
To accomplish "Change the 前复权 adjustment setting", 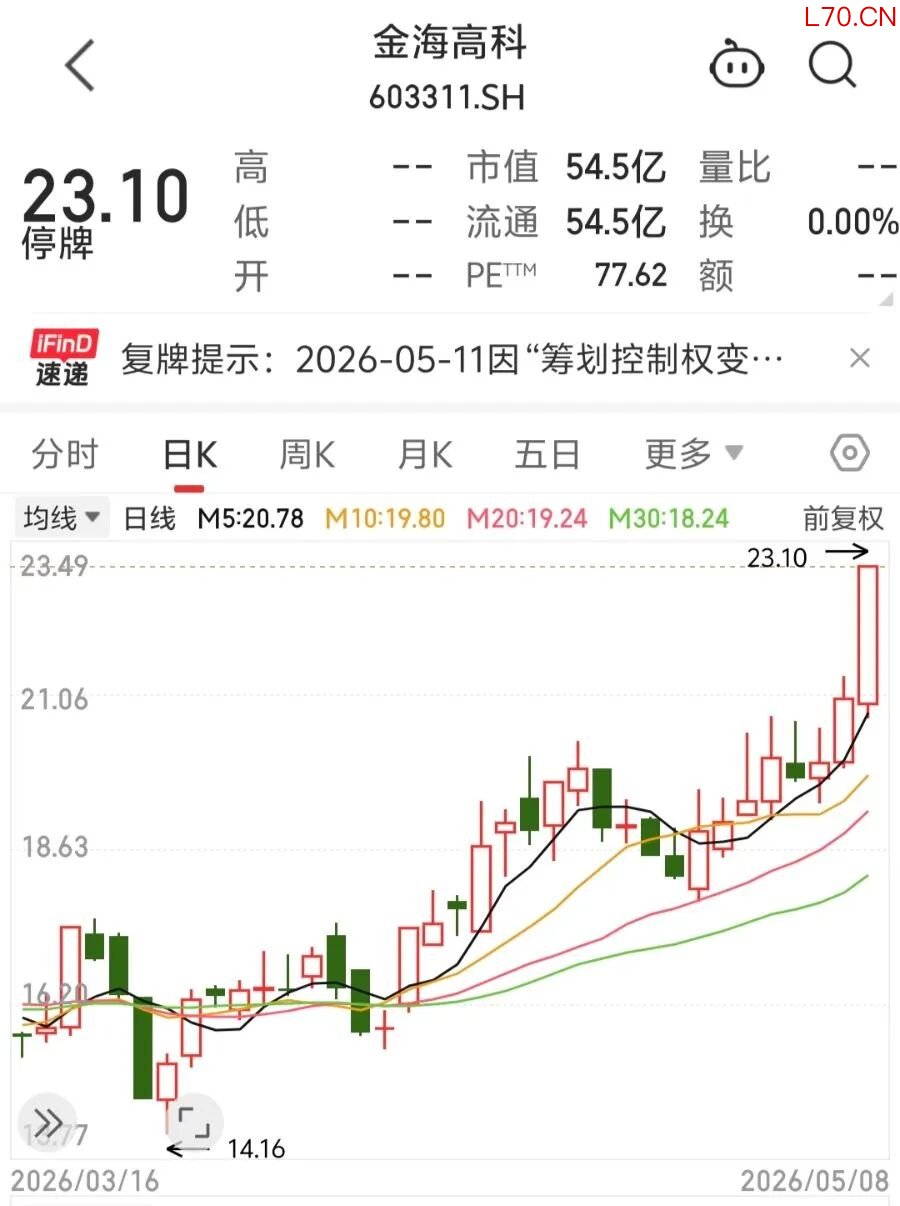I will click(843, 518).
